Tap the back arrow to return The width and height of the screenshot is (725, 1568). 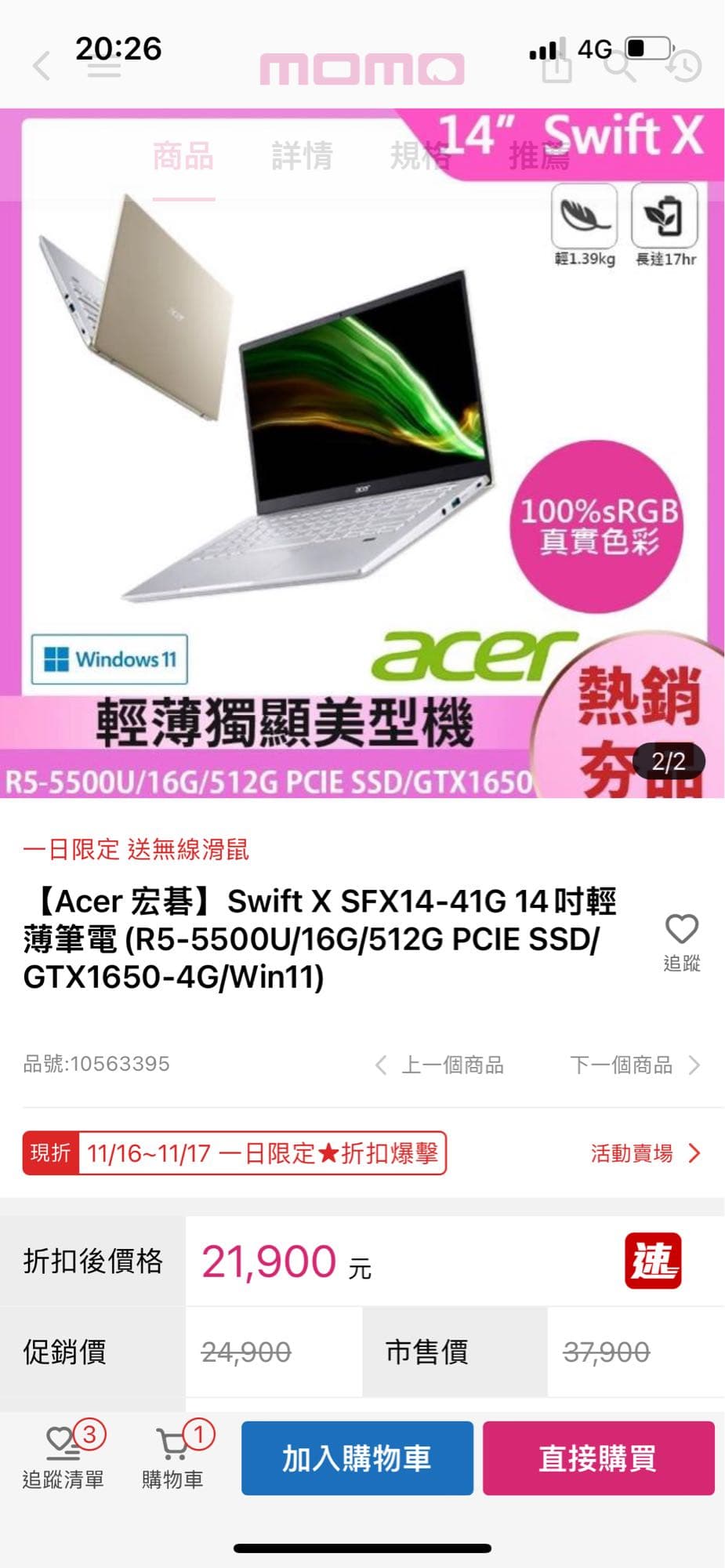point(41,69)
